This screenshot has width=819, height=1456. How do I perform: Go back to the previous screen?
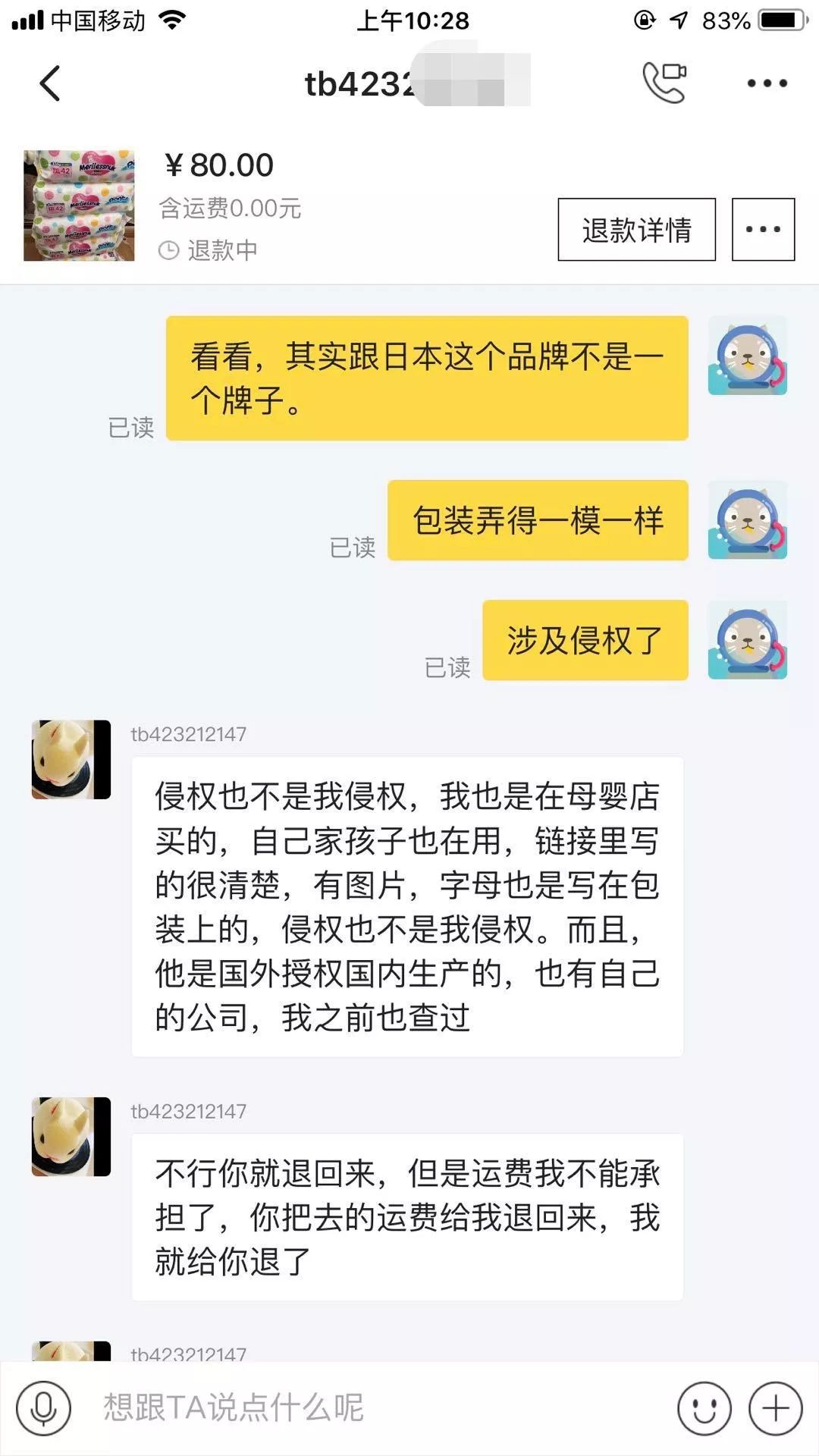(50, 83)
